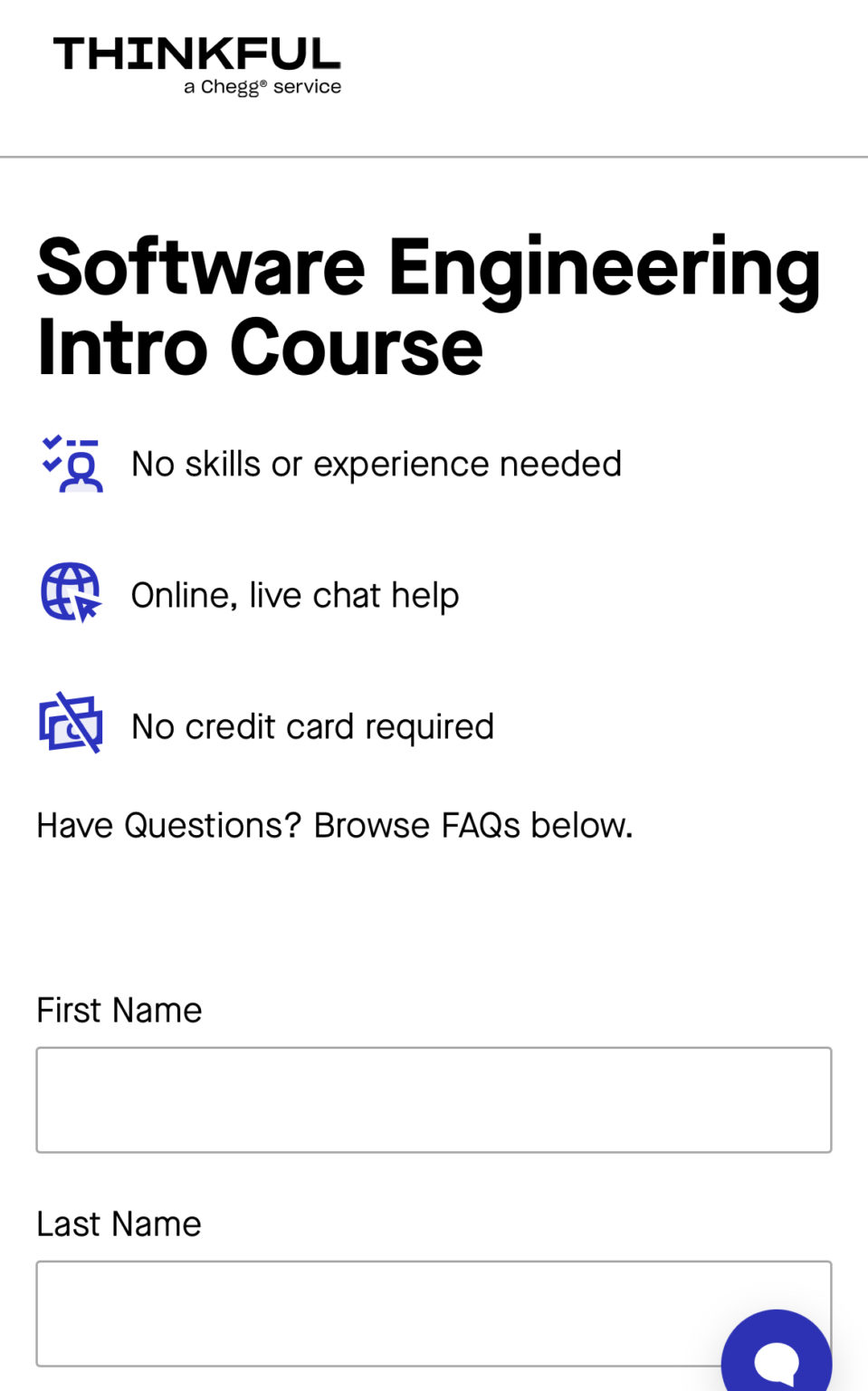Tap the First Name text field

click(x=434, y=1099)
